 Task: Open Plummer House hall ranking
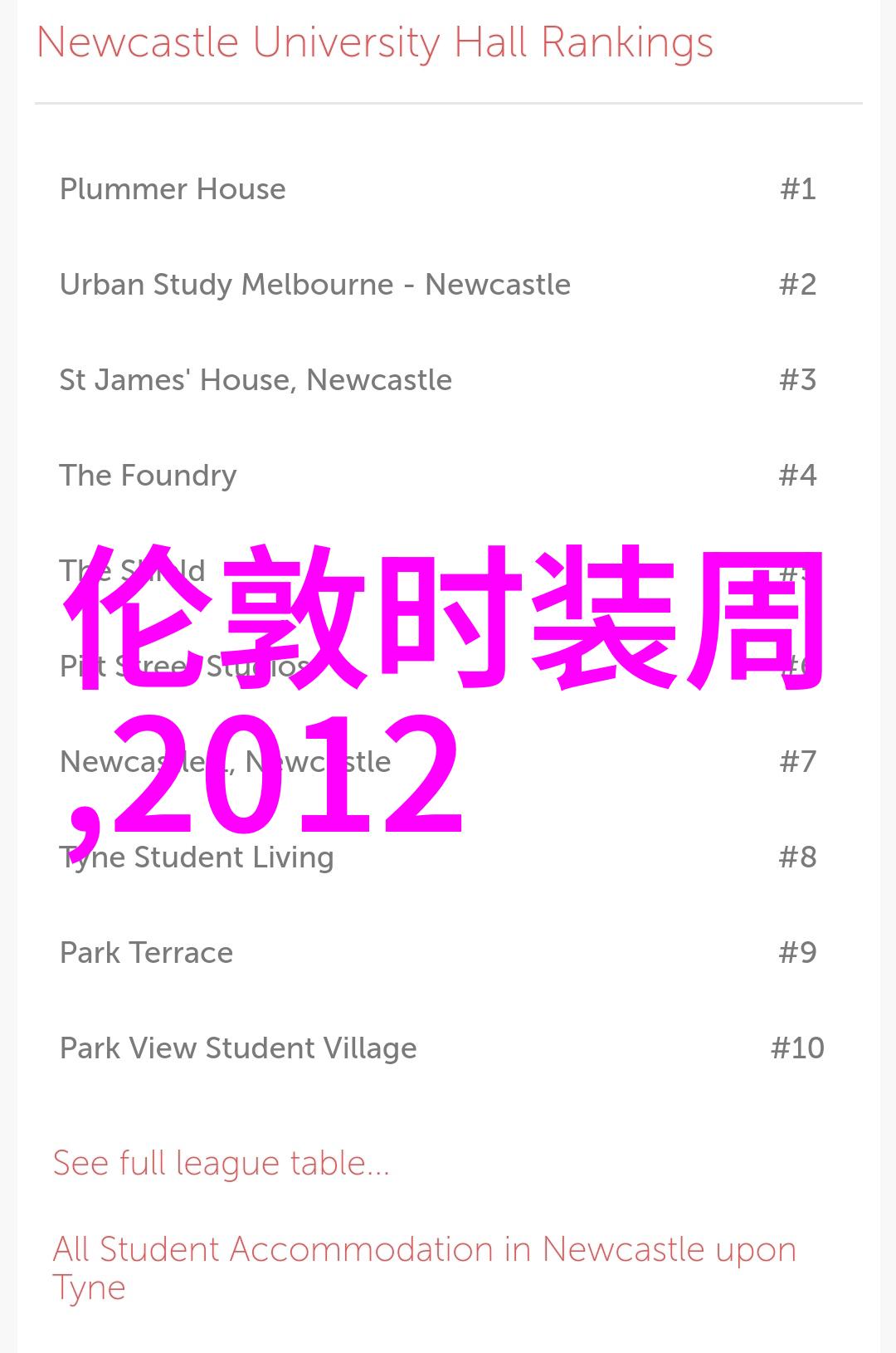pos(173,189)
